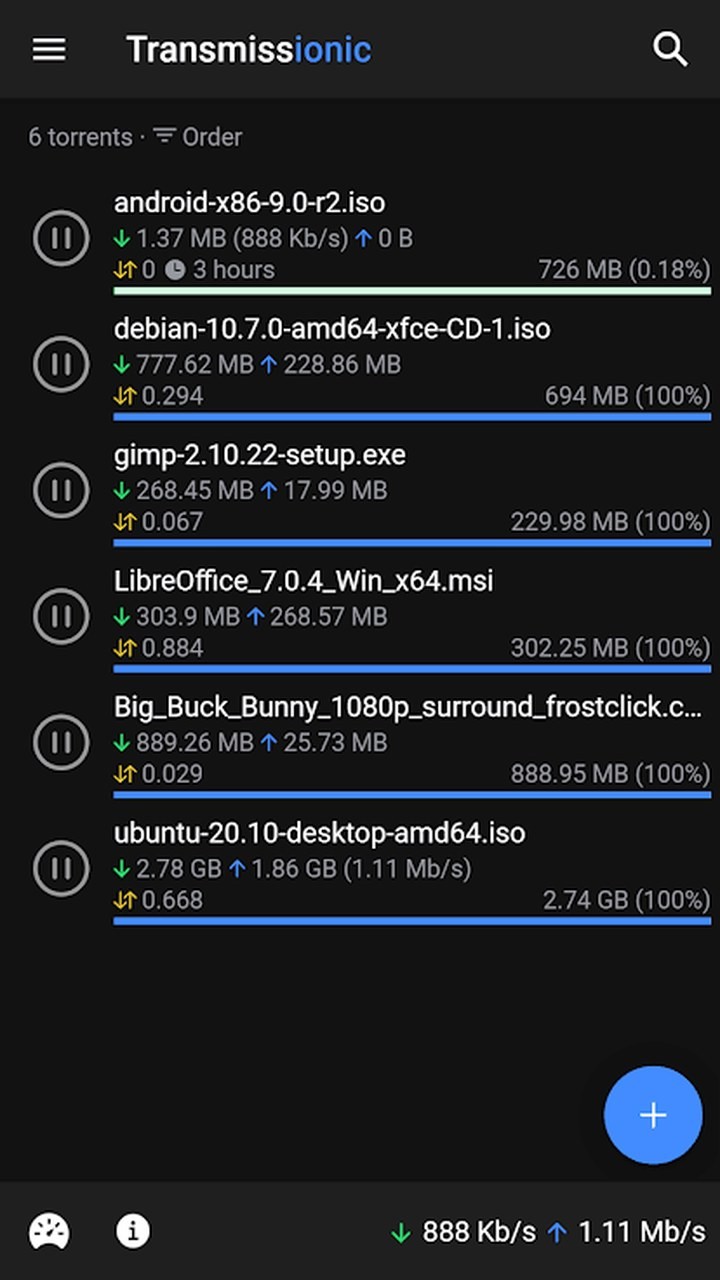The height and width of the screenshot is (1280, 720).
Task: Open details for android-x86-9.0-r2.iso
Action: [412, 239]
